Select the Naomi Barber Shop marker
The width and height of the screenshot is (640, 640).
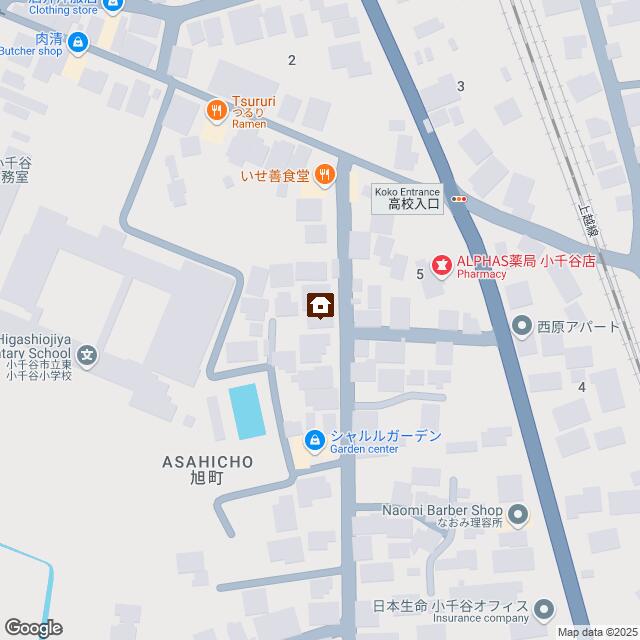pos(518,515)
